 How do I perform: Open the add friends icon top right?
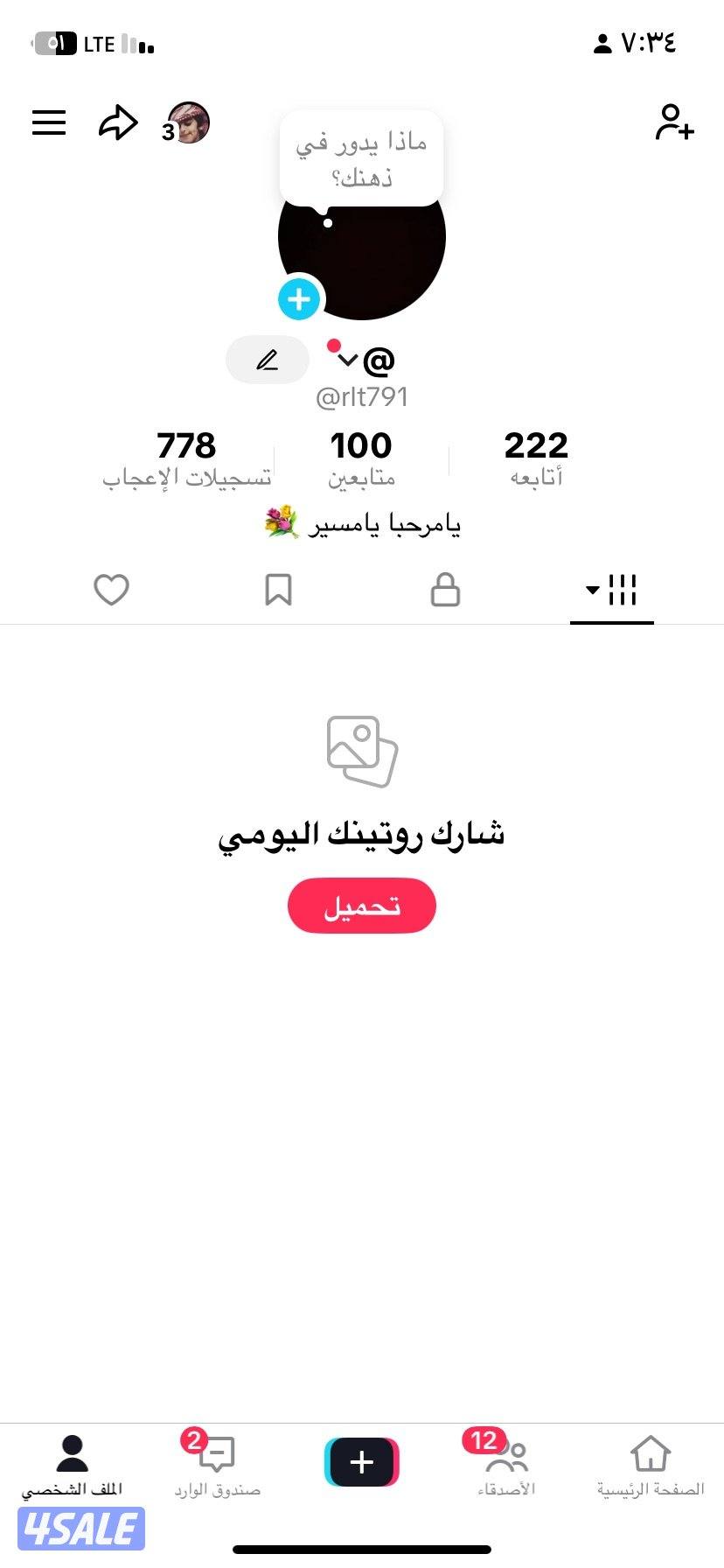pyautogui.click(x=674, y=124)
